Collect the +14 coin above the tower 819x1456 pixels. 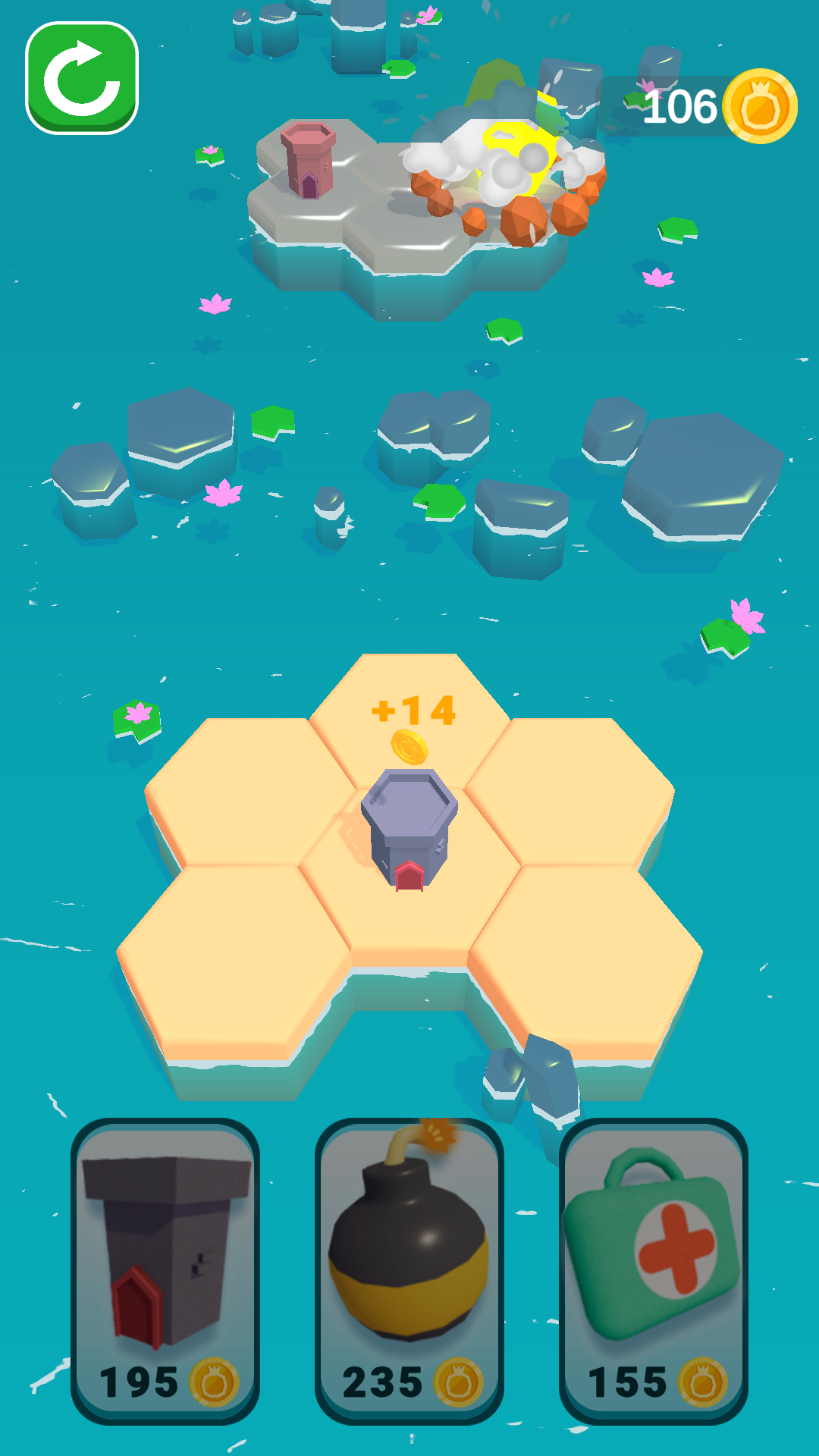tap(409, 747)
